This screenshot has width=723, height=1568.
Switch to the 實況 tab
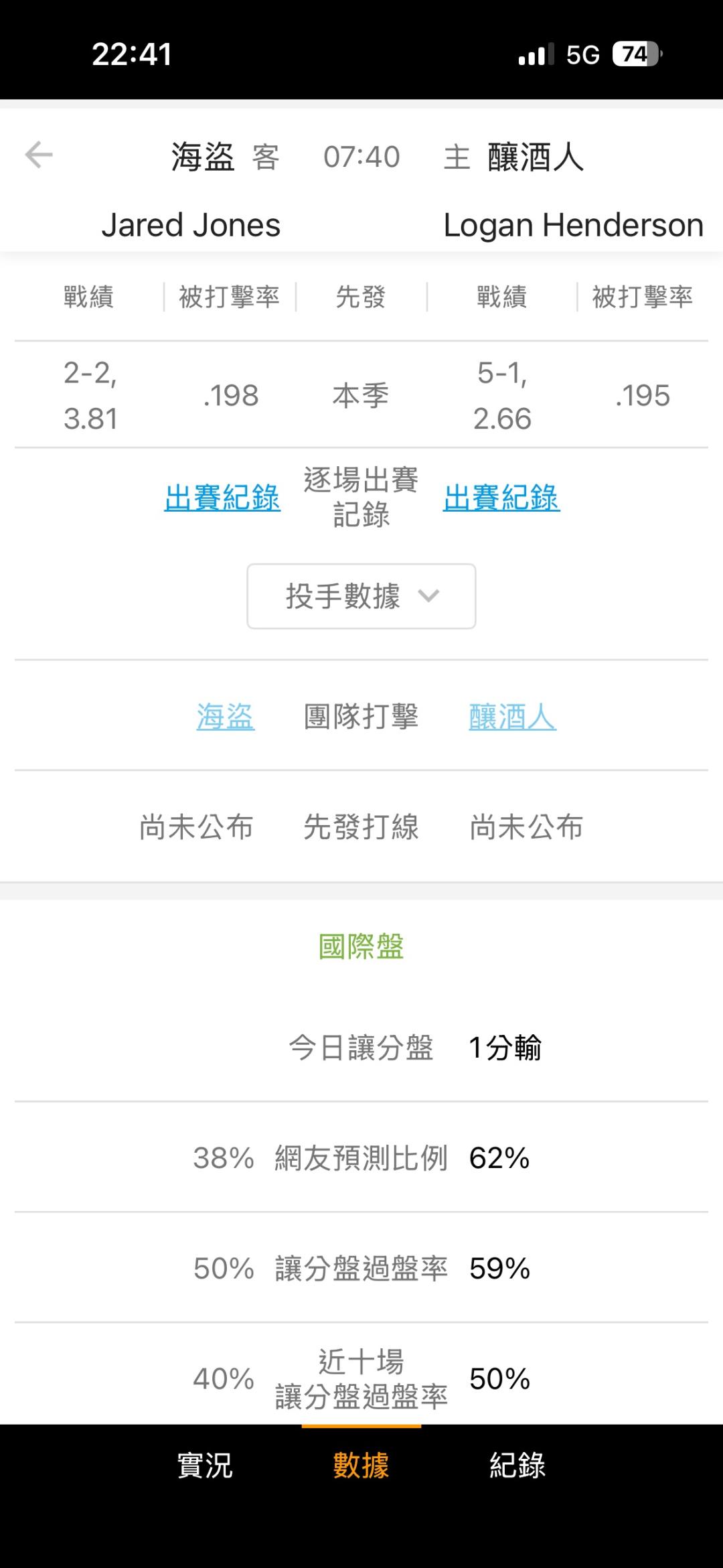[205, 1466]
